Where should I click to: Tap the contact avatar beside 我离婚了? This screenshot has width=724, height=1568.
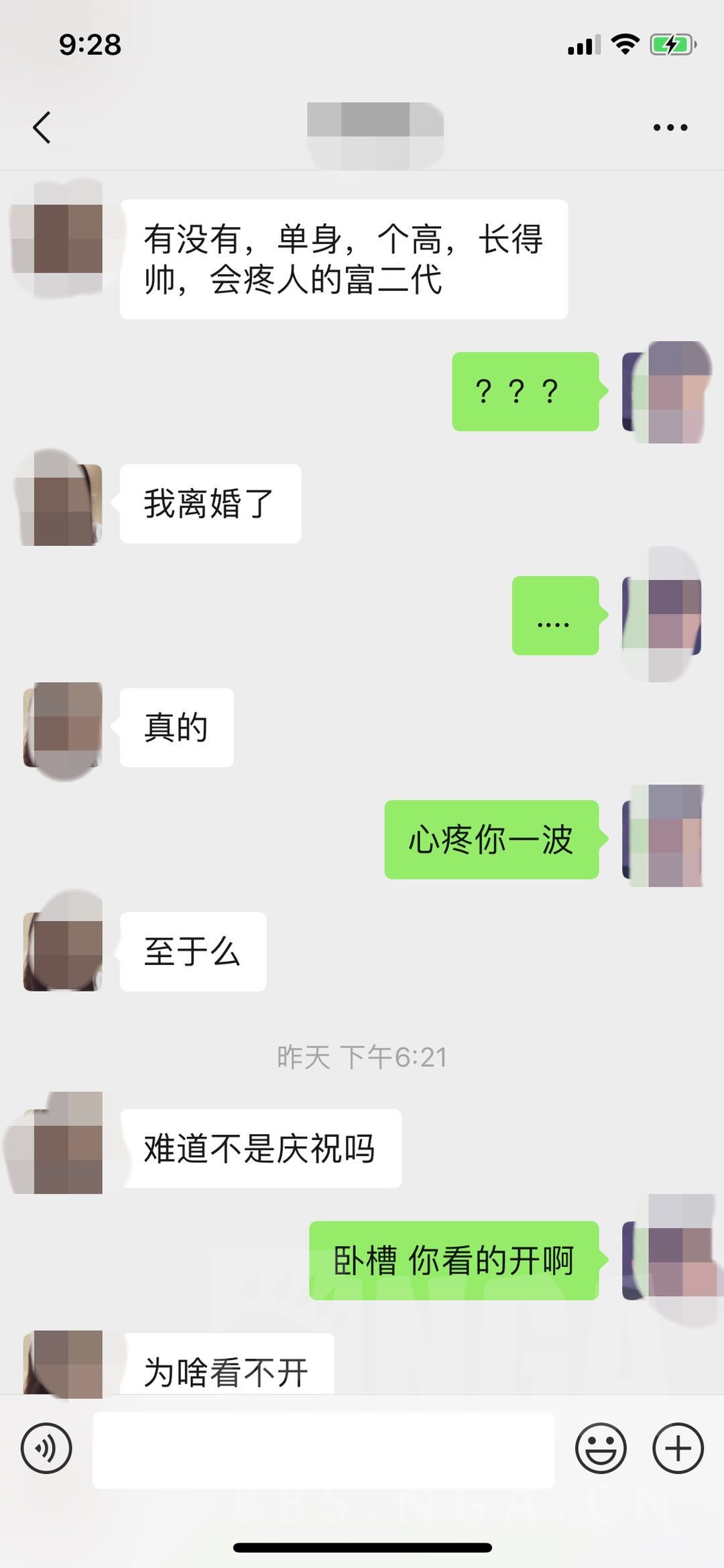(62, 504)
